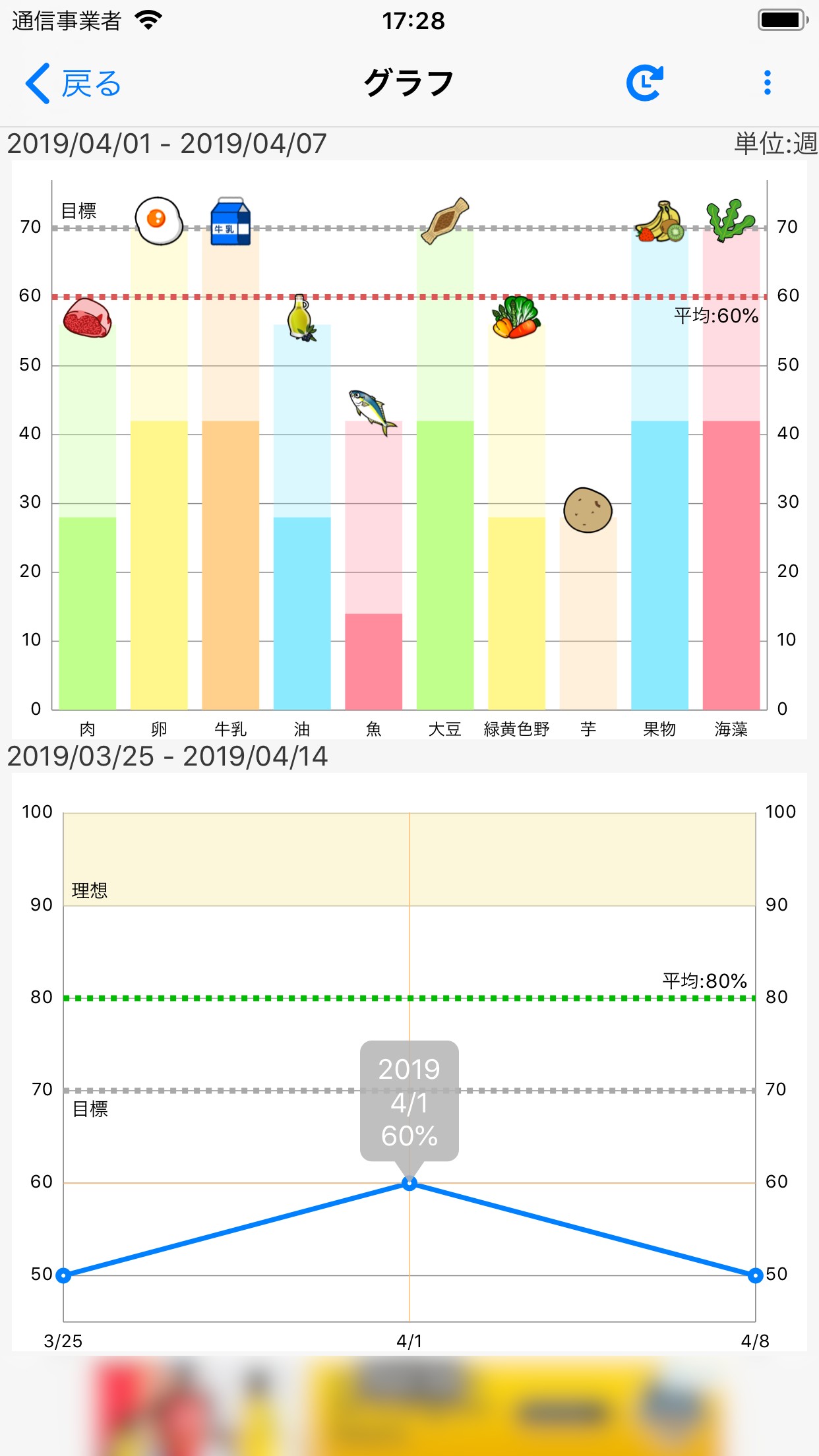Go back with the 戻る button

tap(73, 84)
